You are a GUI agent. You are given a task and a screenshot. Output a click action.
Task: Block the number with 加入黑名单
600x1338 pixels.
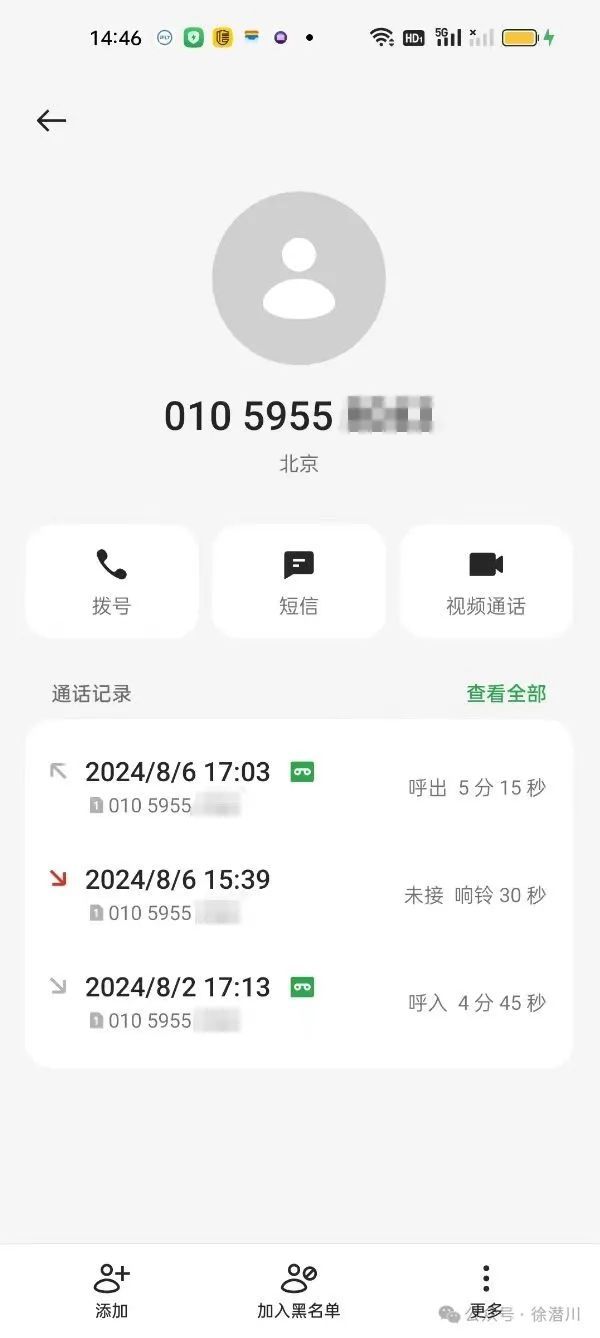pos(299,1290)
